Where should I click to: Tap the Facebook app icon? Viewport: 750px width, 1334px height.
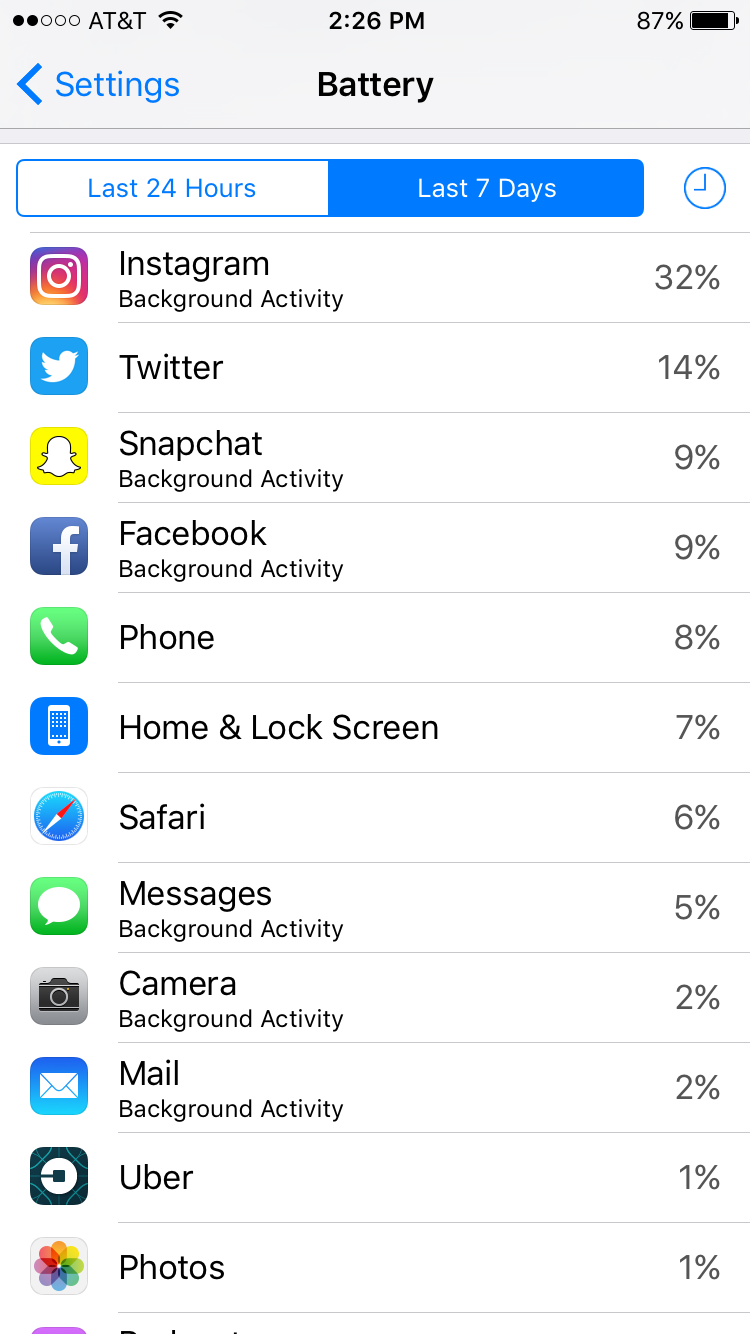58,547
